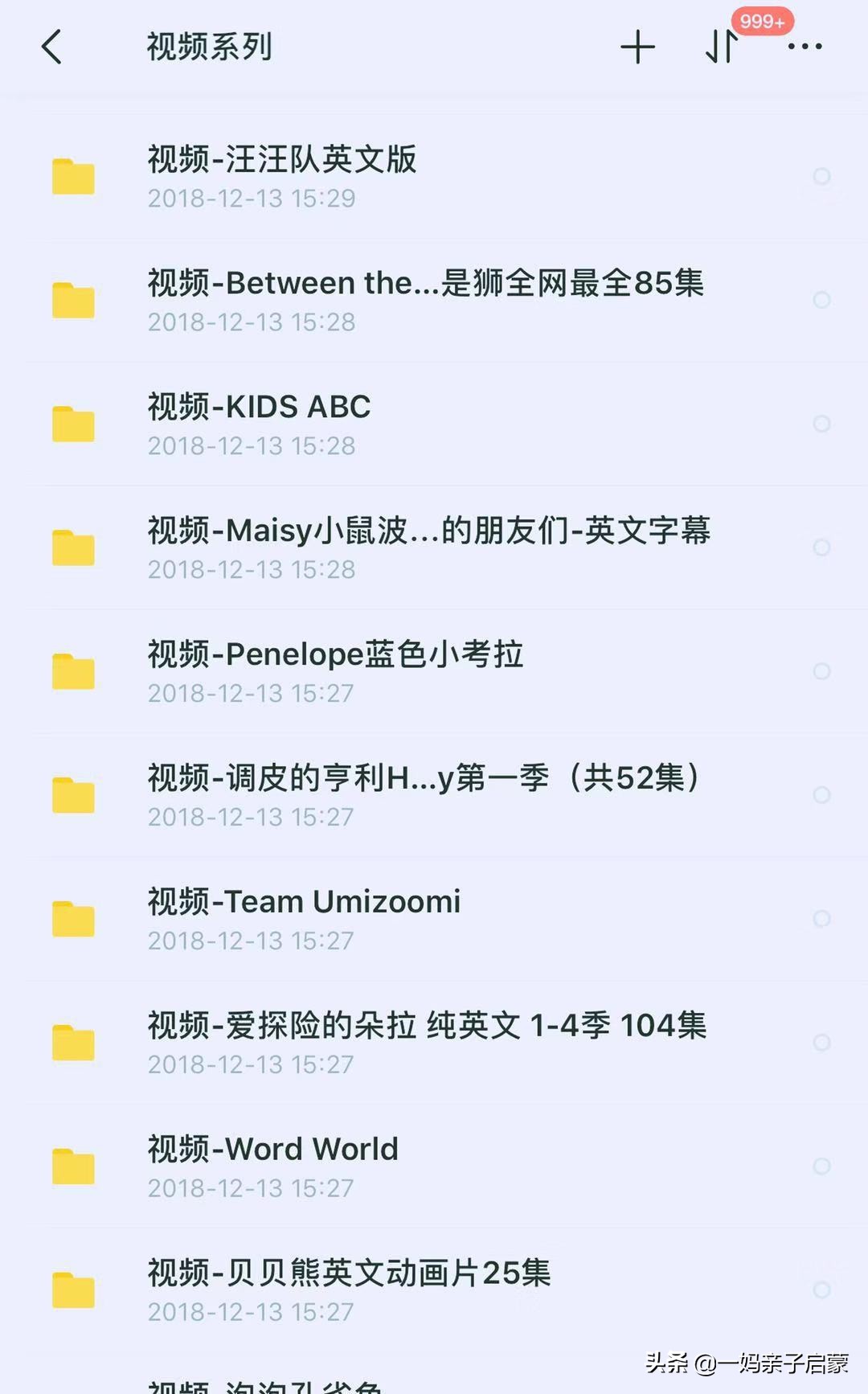Screen dimensions: 868x1394
Task: Tap the back arrow icon
Action: 52,47
